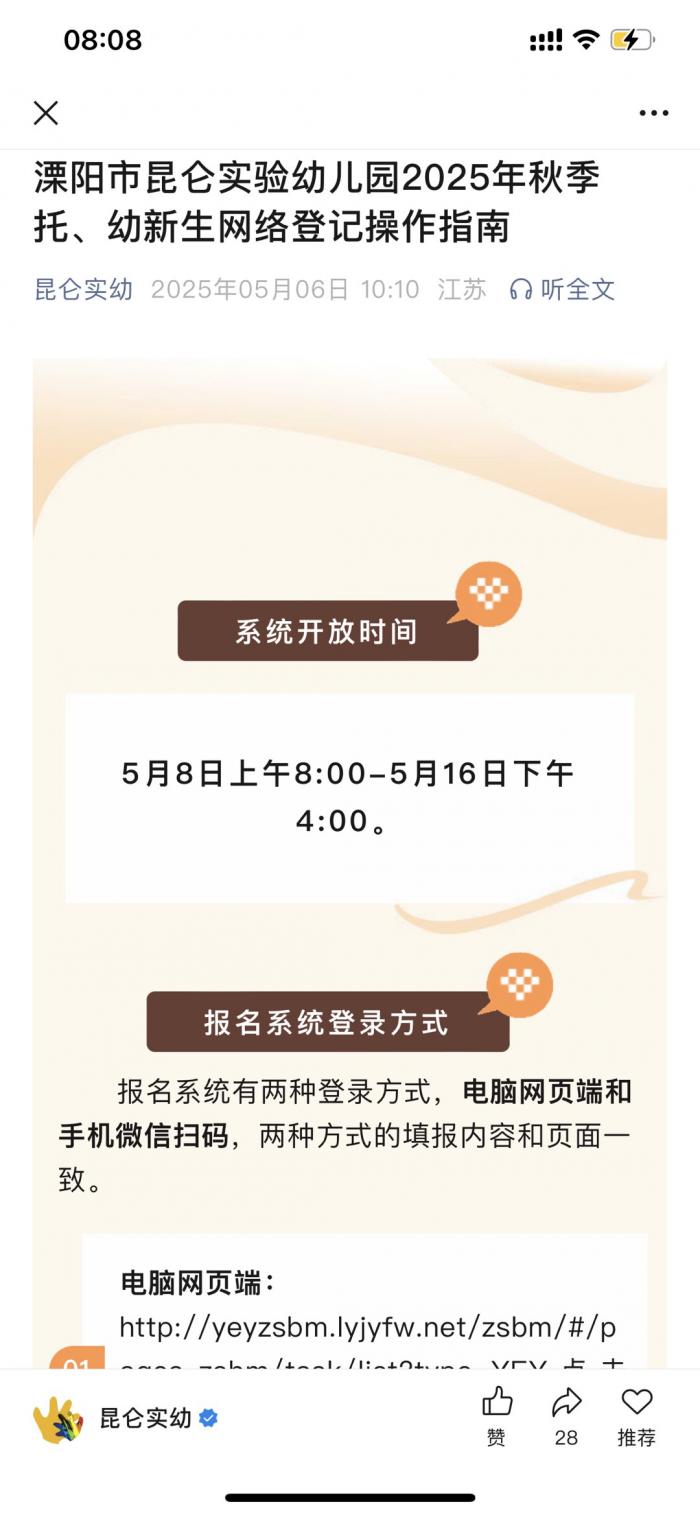The width and height of the screenshot is (700, 1515).
Task: Close the article page
Action: pyautogui.click(x=46, y=113)
